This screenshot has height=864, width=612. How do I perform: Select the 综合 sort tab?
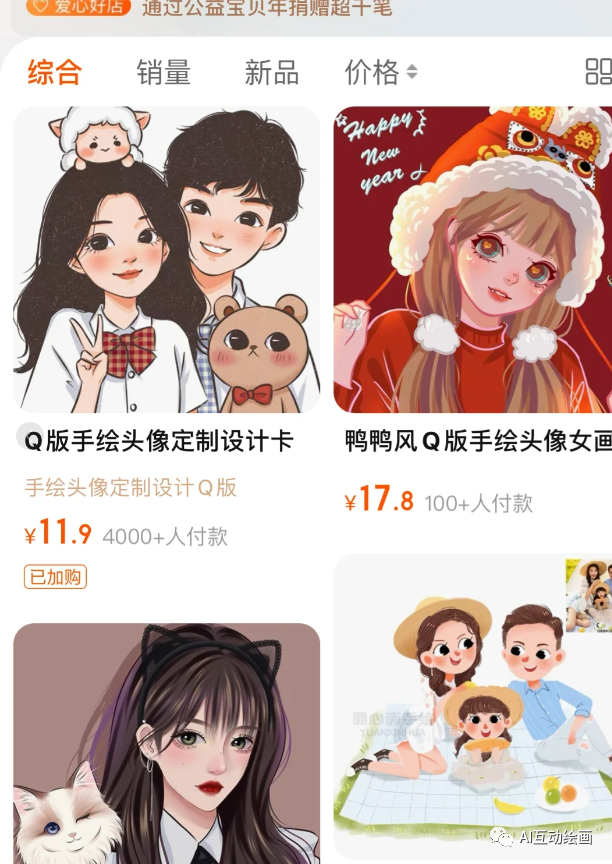[x=54, y=72]
